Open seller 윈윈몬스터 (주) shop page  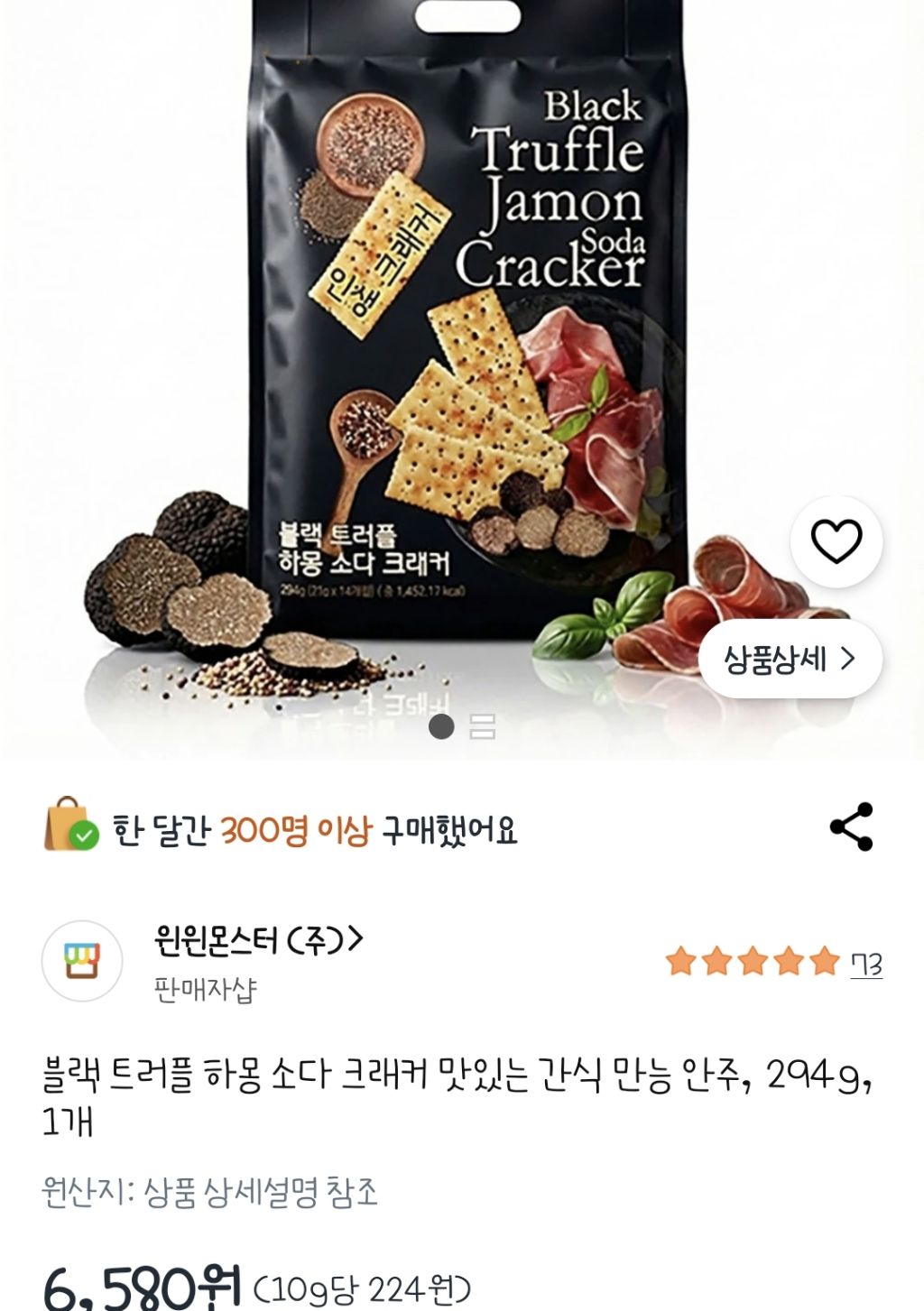(x=258, y=940)
